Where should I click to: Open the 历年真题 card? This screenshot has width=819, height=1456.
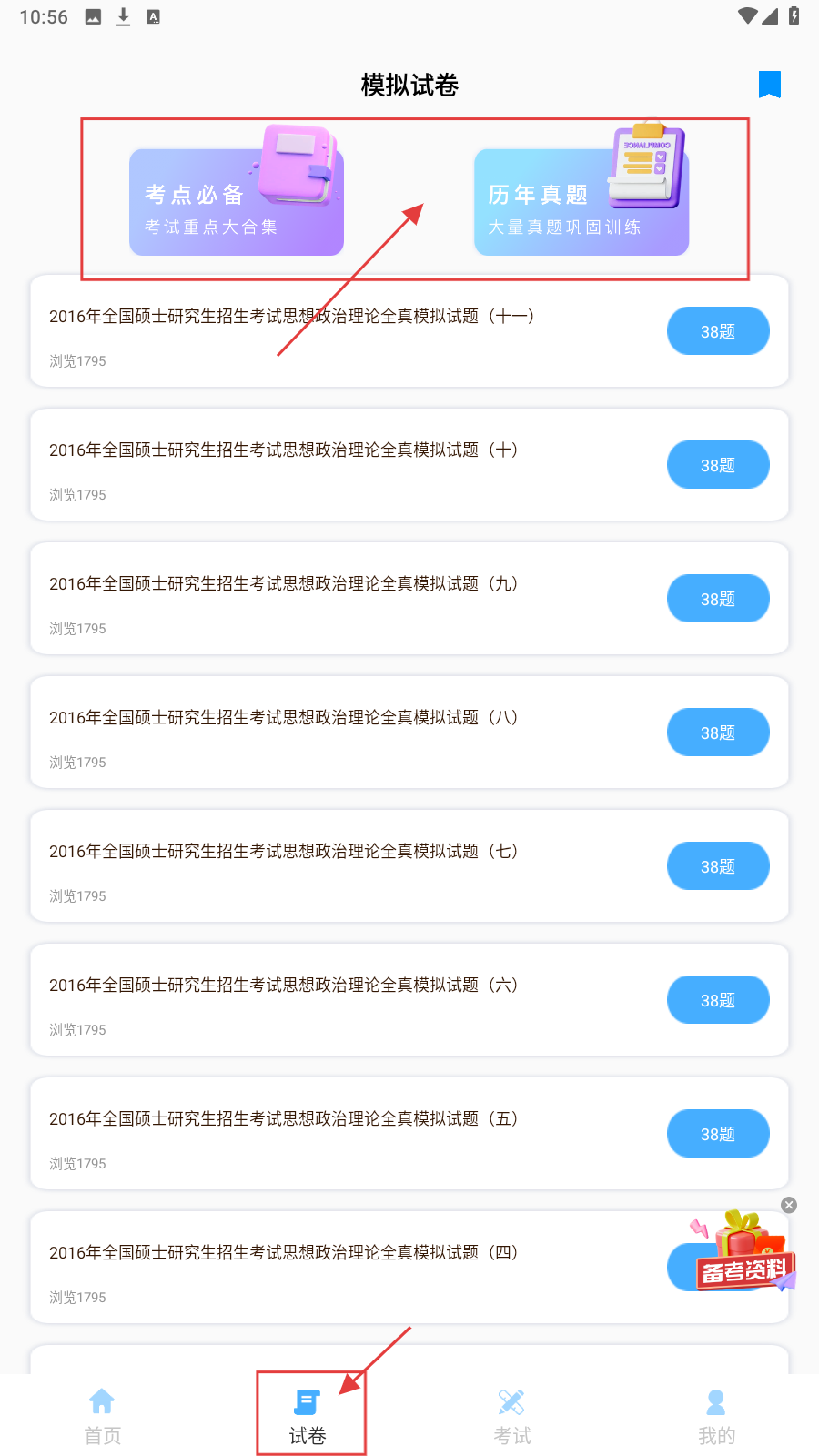click(x=581, y=202)
